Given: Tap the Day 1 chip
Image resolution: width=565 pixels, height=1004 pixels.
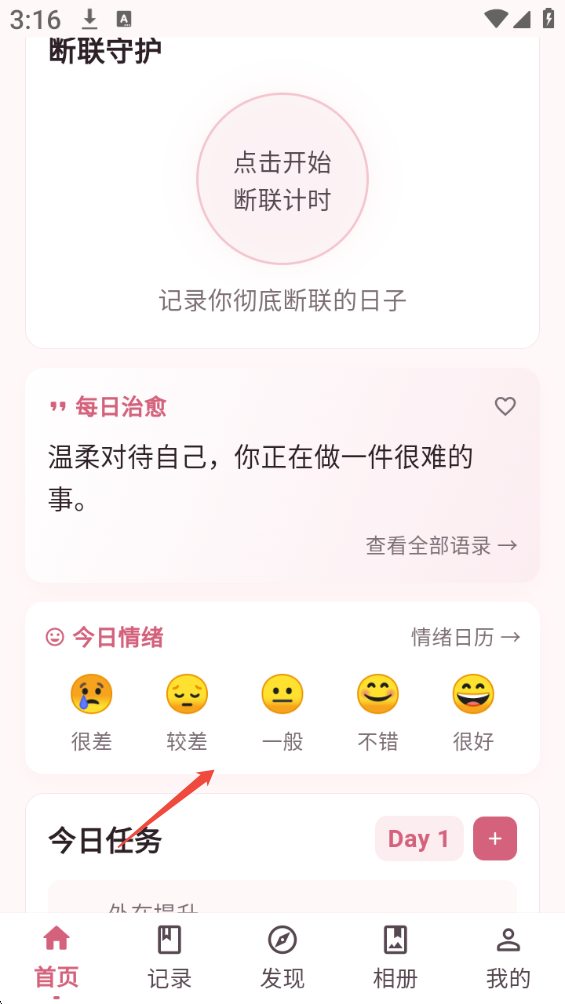Looking at the screenshot, I should [x=419, y=838].
